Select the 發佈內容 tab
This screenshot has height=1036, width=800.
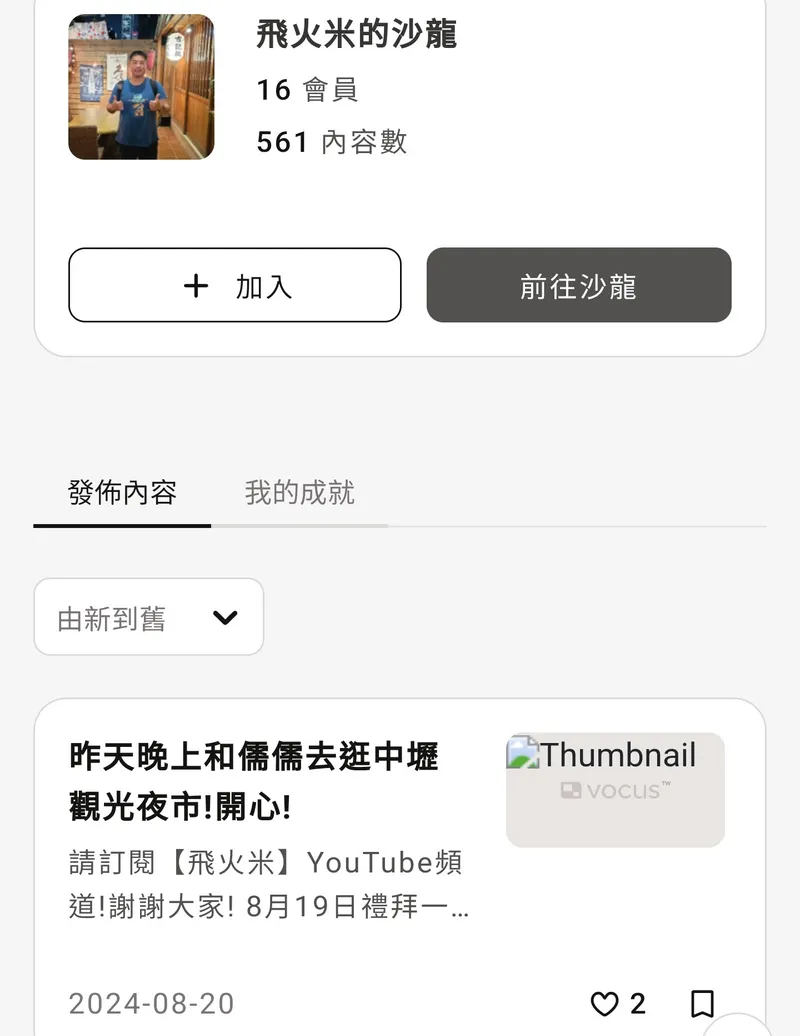pos(122,493)
